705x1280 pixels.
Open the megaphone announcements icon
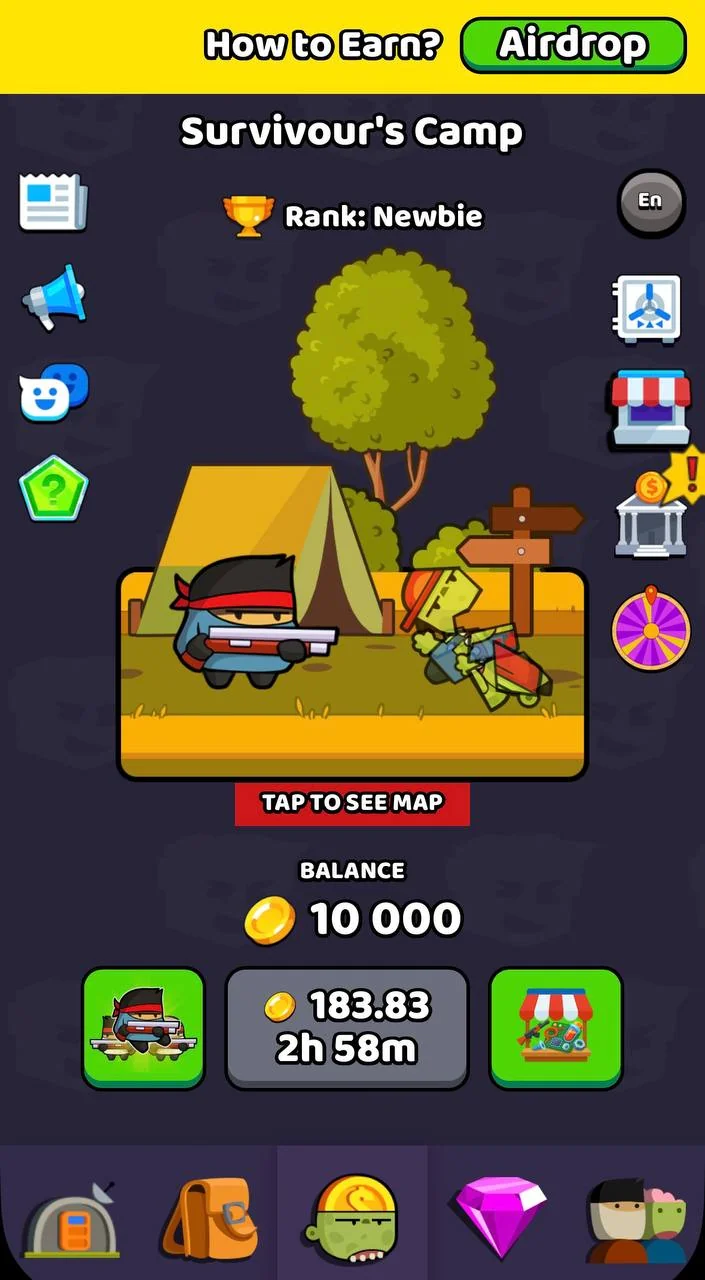click(x=54, y=296)
